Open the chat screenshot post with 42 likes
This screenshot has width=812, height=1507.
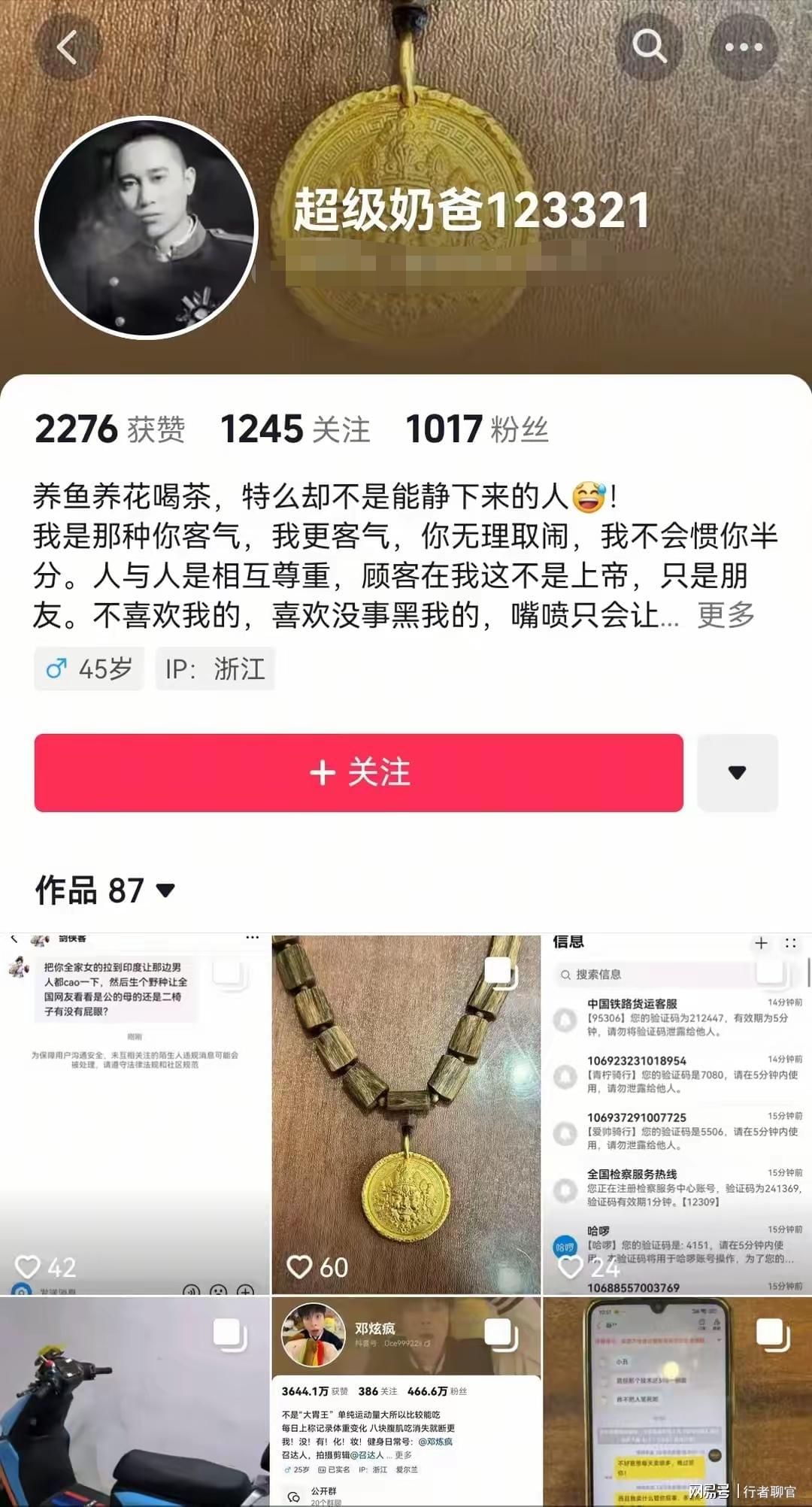[x=135, y=1113]
